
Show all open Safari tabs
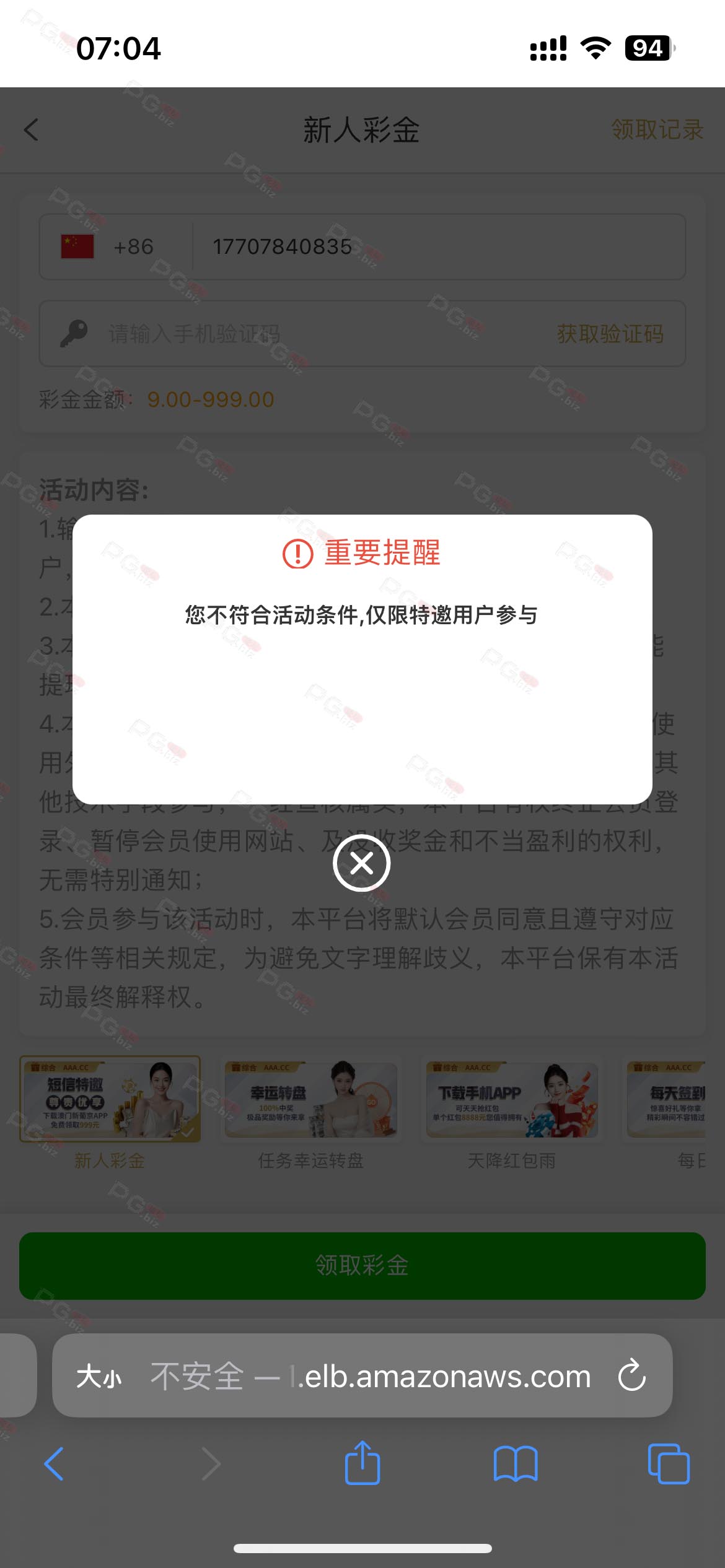669,1464
